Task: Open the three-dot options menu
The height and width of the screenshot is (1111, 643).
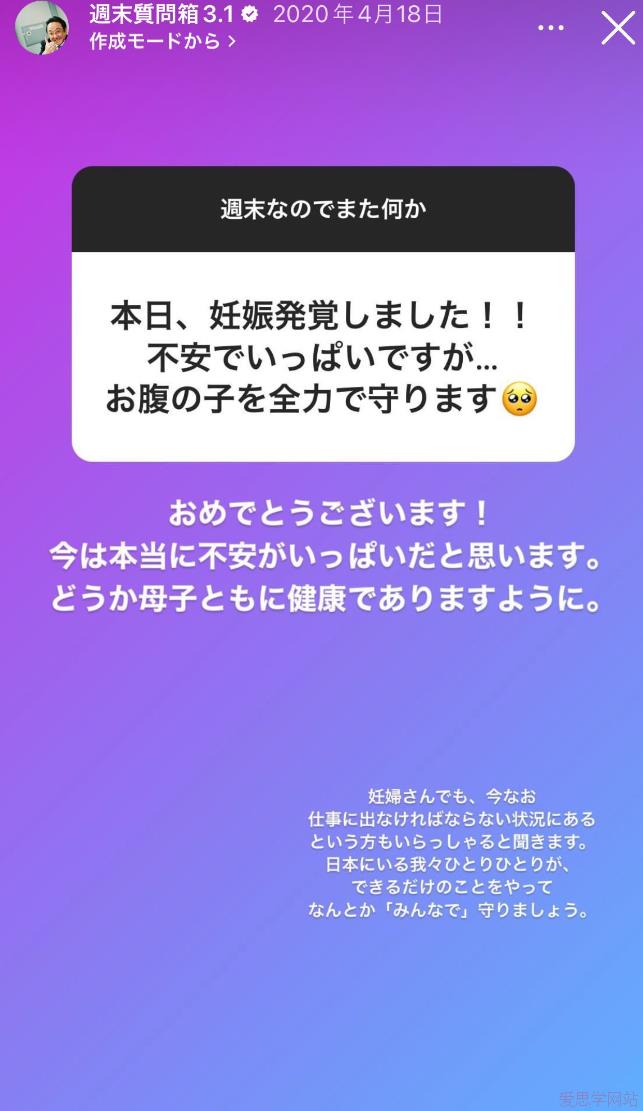Action: pos(551,28)
